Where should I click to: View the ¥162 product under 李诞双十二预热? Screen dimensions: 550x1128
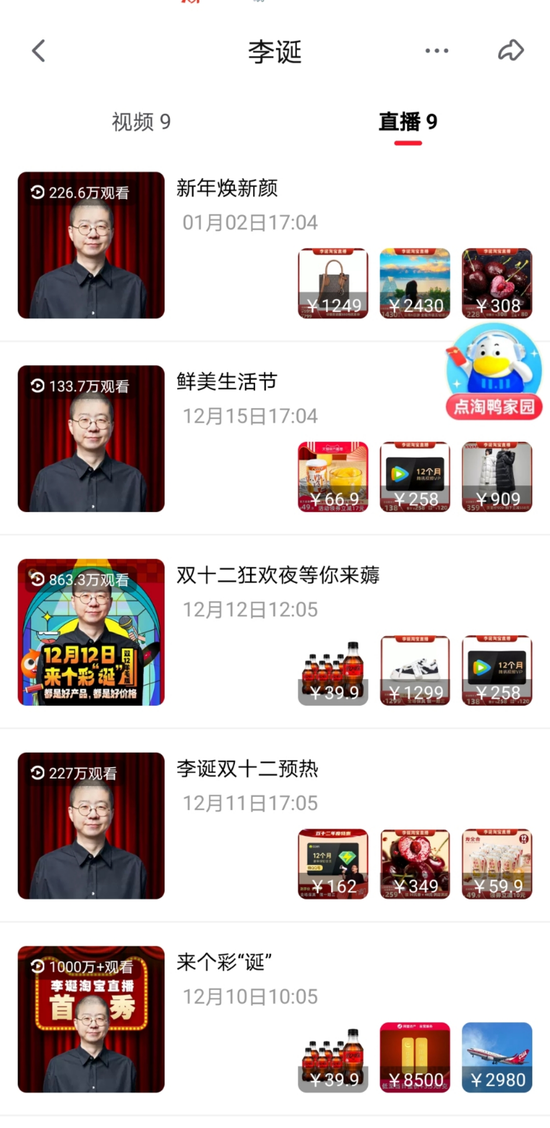click(x=333, y=864)
